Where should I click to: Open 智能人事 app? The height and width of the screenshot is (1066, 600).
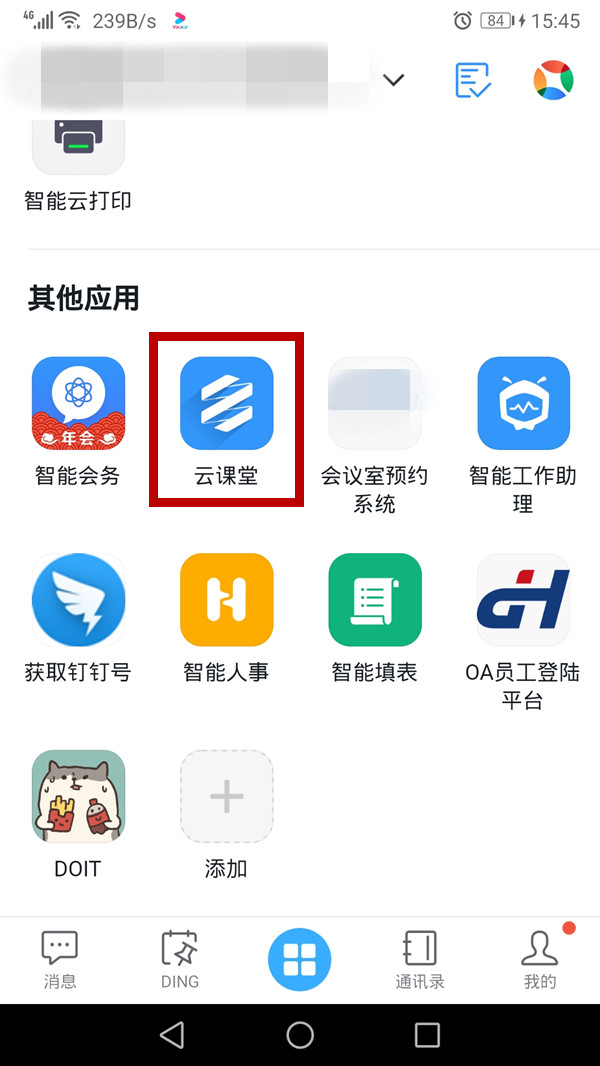[x=226, y=600]
